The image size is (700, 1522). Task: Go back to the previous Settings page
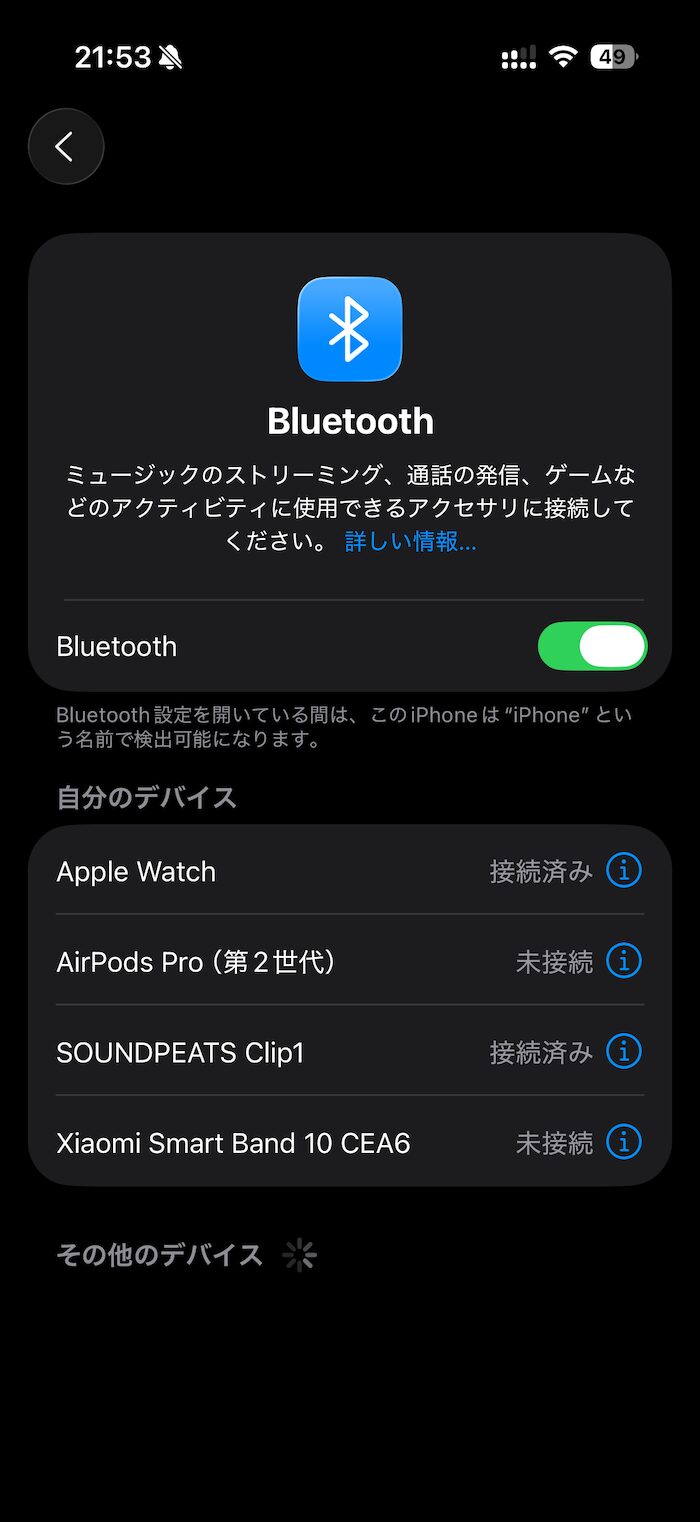click(66, 147)
